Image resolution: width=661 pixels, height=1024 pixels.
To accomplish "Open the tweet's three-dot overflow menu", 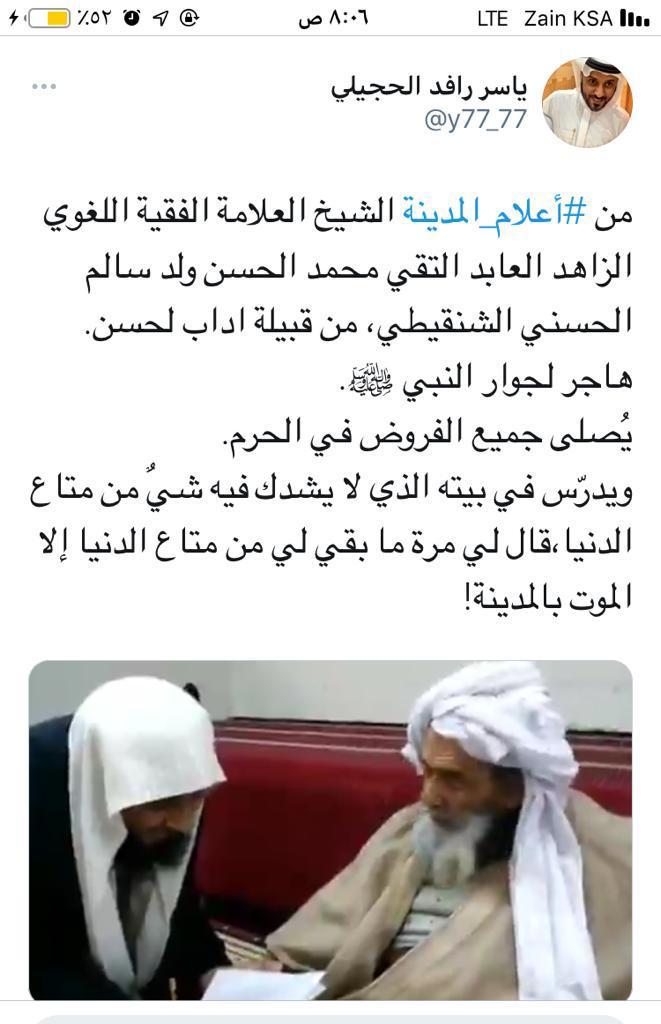I will [44, 87].
